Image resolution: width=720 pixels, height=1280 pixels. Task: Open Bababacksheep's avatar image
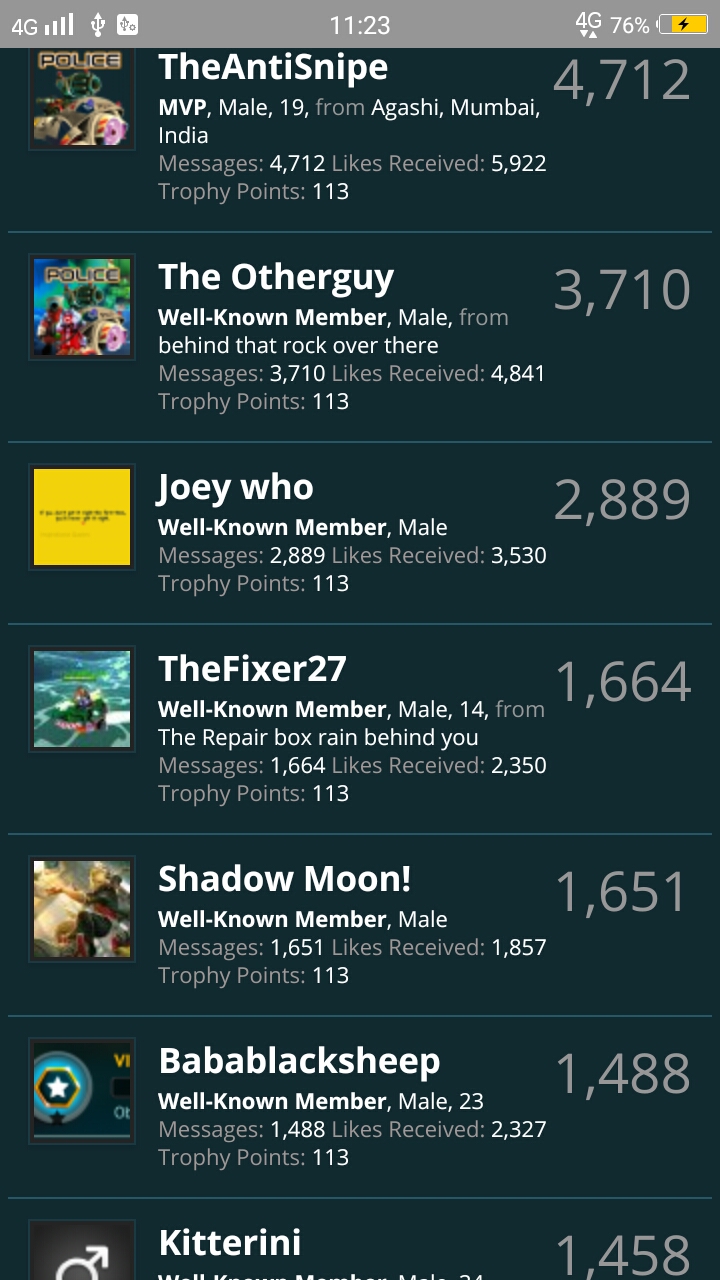pos(82,1092)
